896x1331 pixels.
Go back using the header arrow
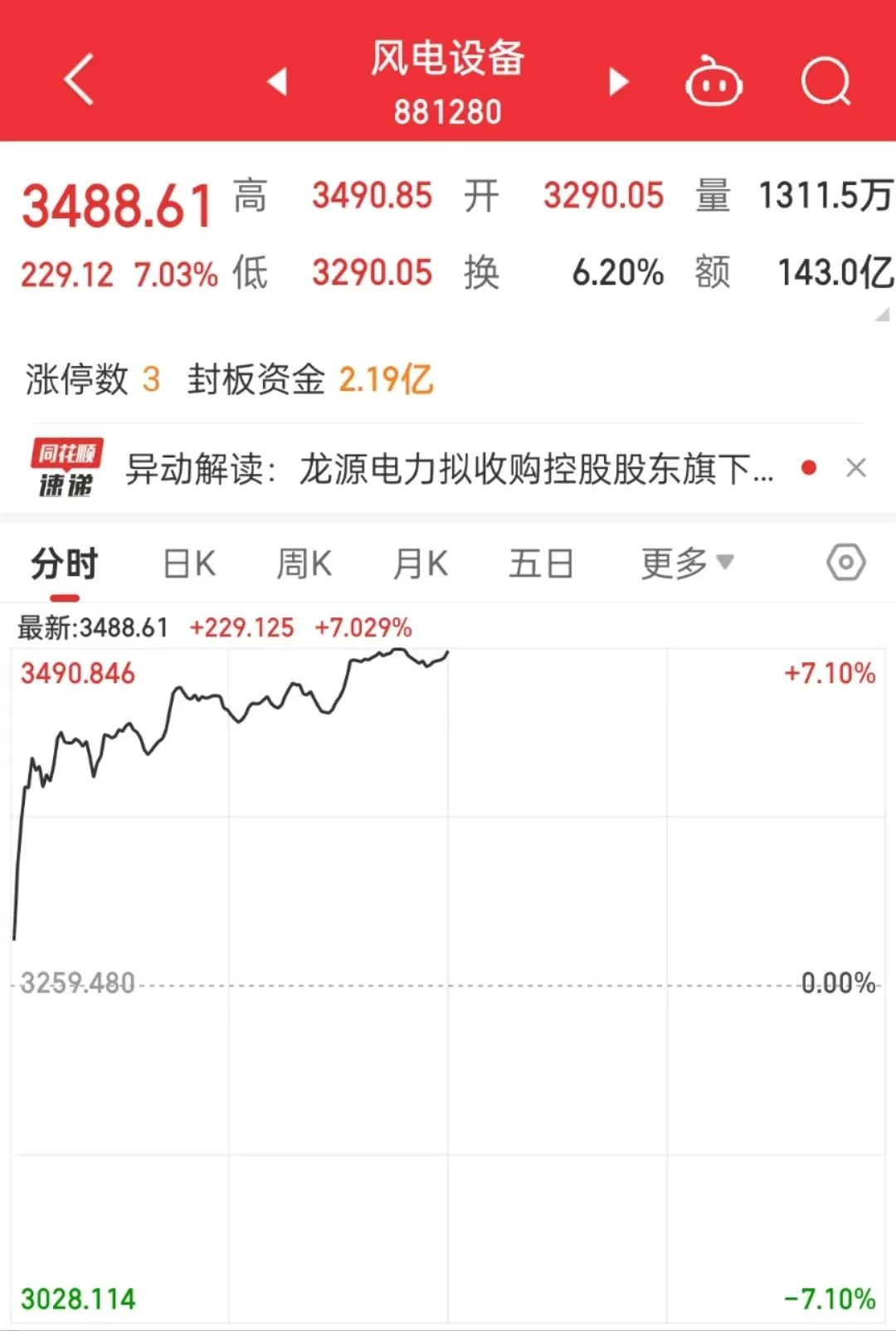tap(79, 80)
